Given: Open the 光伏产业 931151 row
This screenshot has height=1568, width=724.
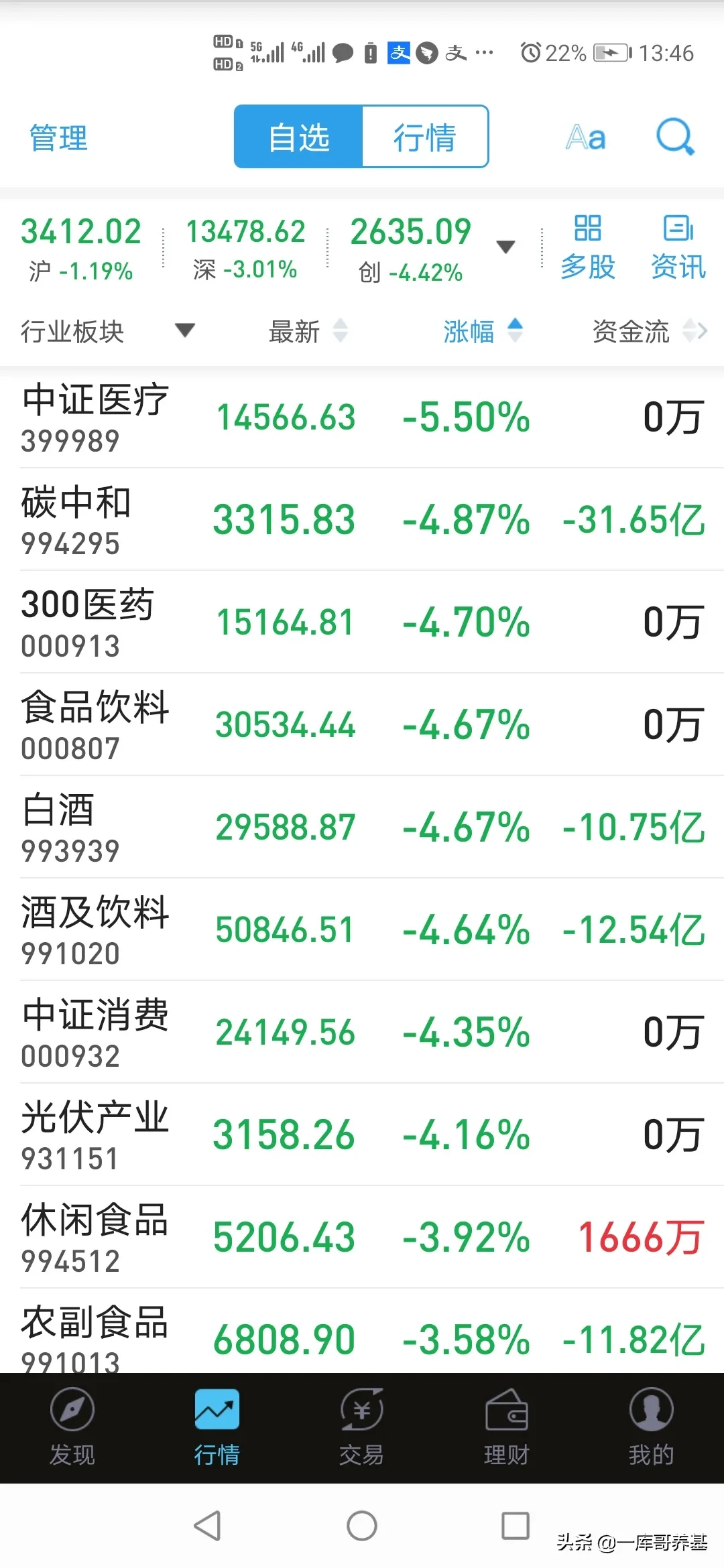Looking at the screenshot, I should (x=362, y=1135).
